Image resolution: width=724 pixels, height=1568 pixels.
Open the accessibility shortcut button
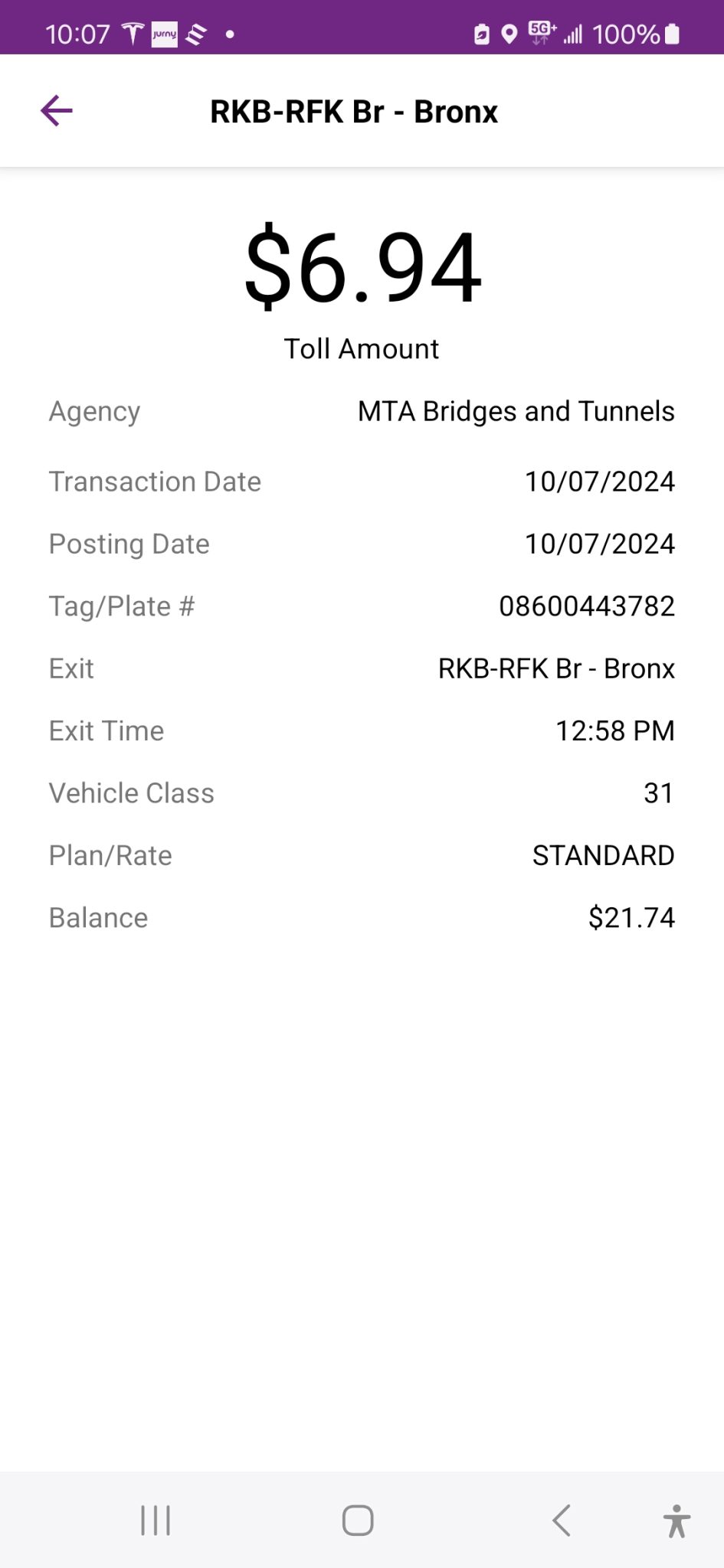[676, 1521]
